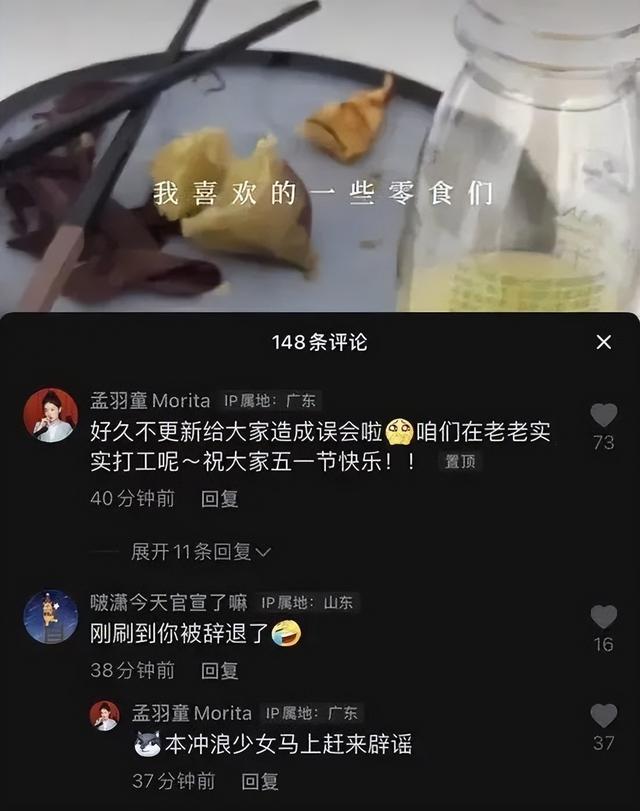This screenshot has width=640, height=811.
Task: Reply to the 本冲浪少女马上赶来辟谣 comment
Action: pyautogui.click(x=260, y=780)
